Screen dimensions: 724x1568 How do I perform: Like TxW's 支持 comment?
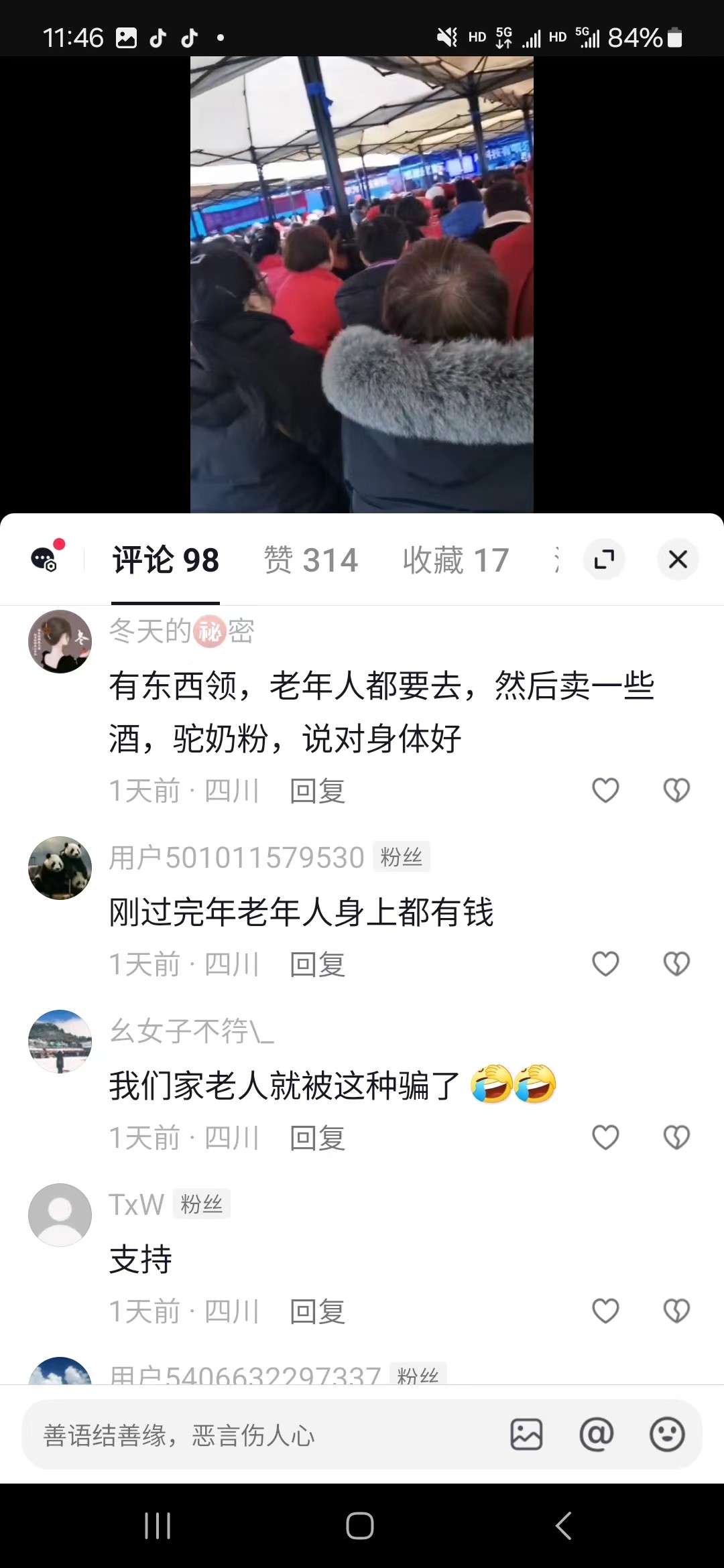tap(605, 1311)
